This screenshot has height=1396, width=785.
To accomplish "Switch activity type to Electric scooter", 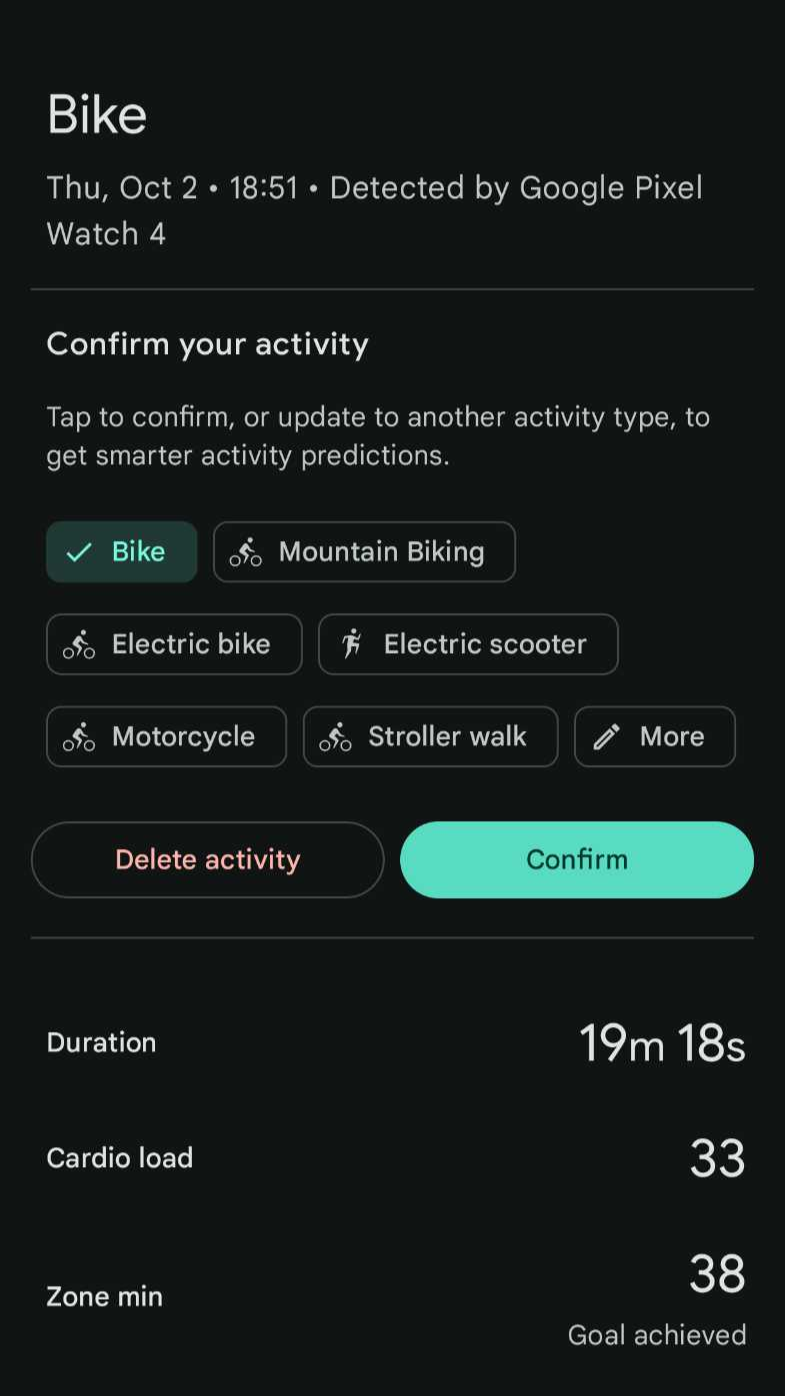I will pos(468,644).
